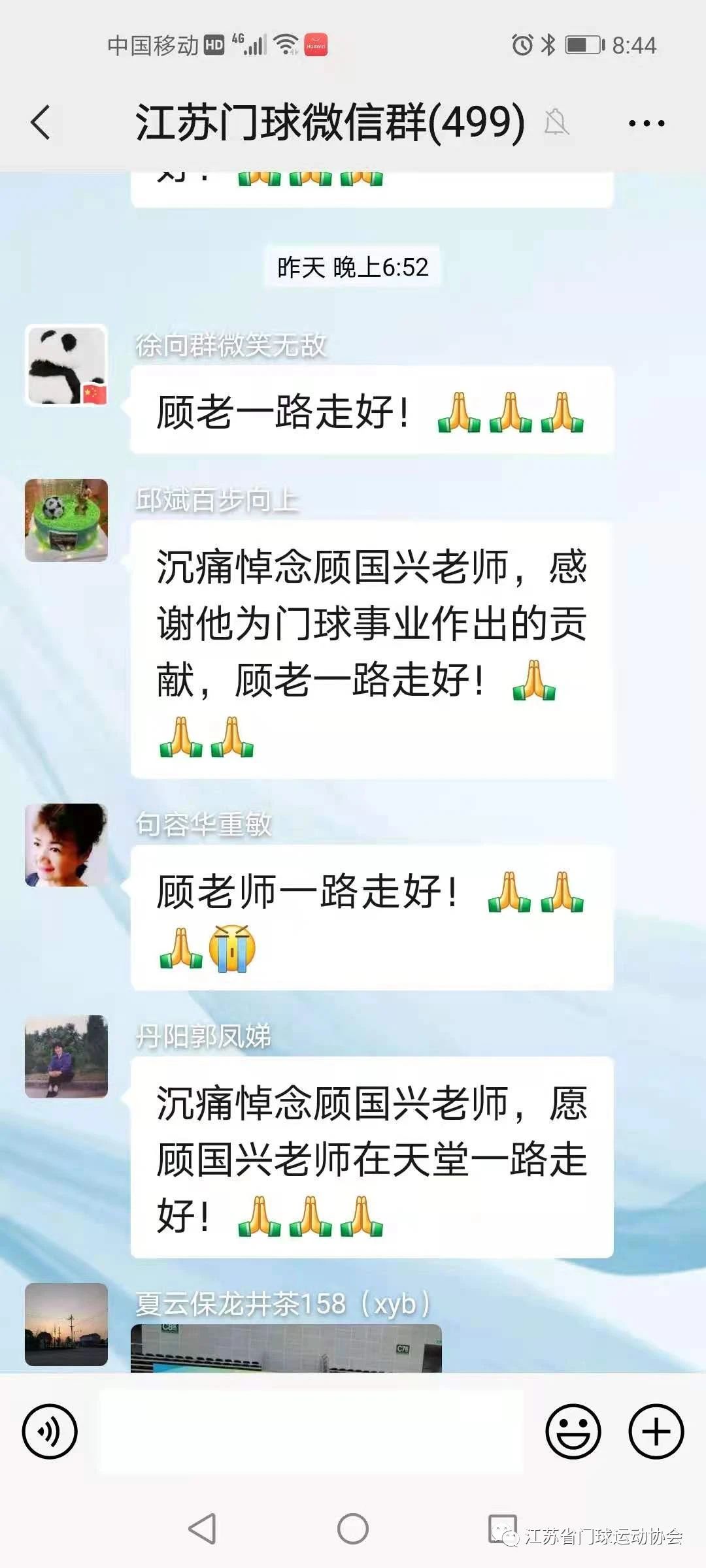This screenshot has width=706, height=1568.
Task: Open the group chat overflow menu
Action: click(646, 123)
